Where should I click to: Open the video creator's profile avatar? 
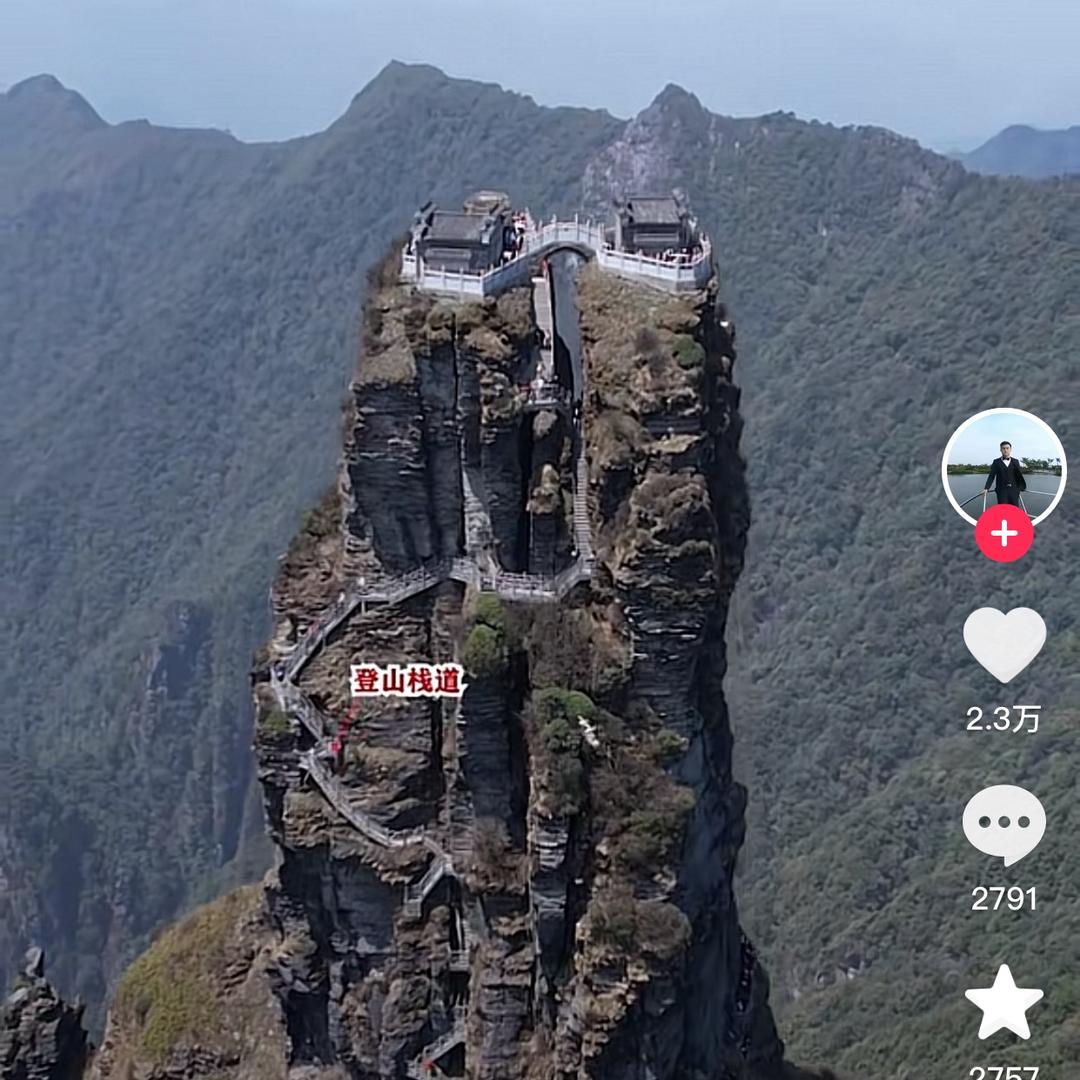(1003, 466)
